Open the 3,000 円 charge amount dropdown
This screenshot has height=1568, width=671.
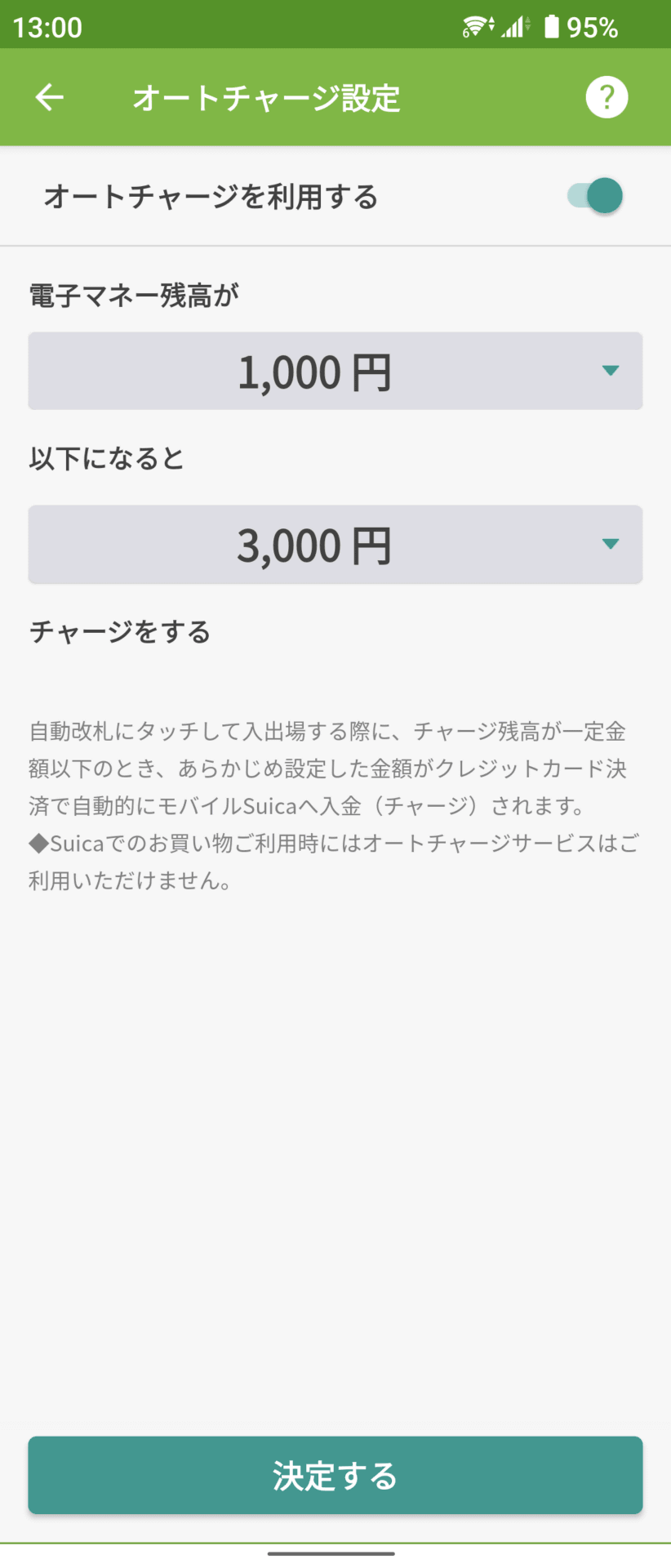[335, 544]
